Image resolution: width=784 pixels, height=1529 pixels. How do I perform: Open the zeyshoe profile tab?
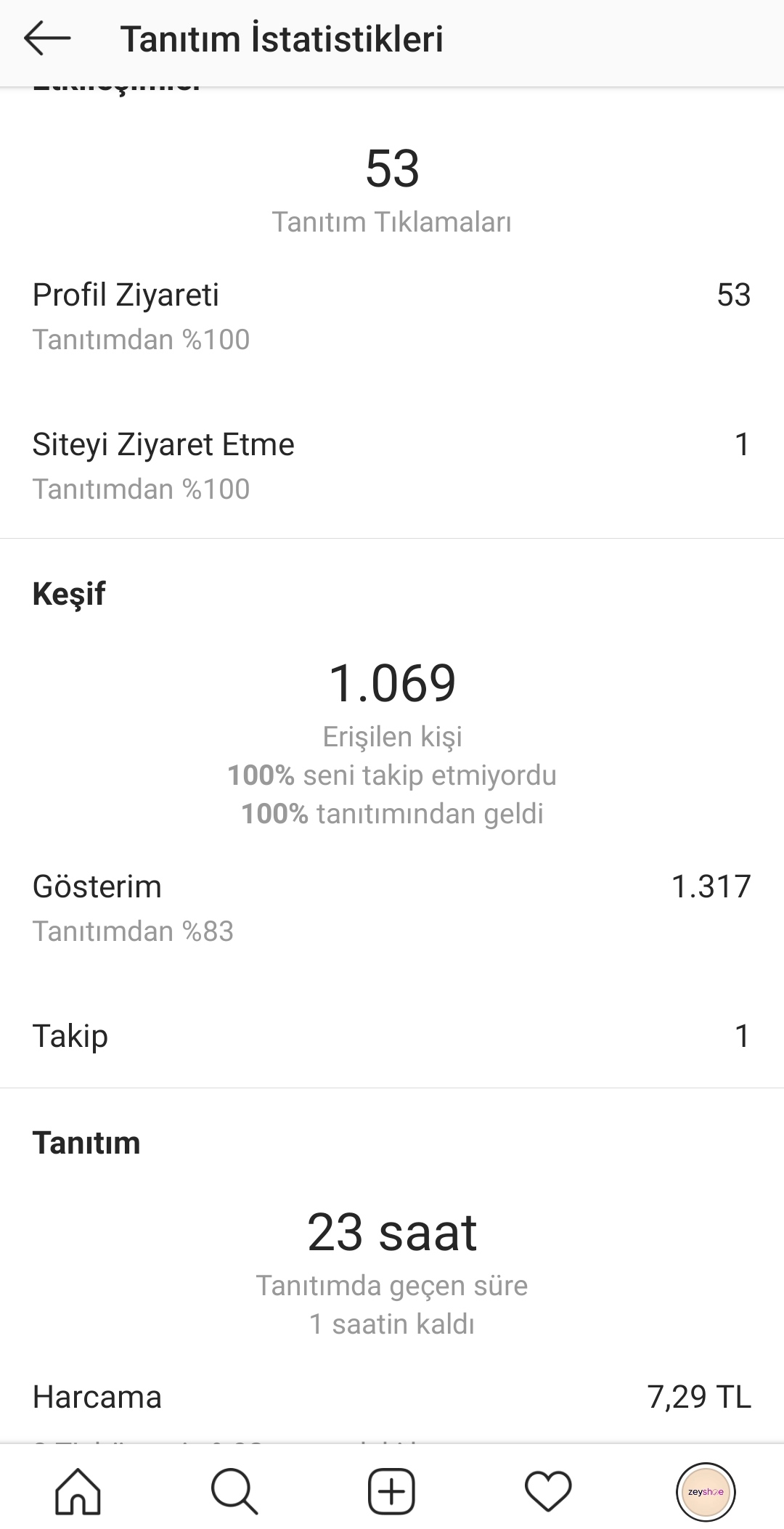(x=706, y=1493)
